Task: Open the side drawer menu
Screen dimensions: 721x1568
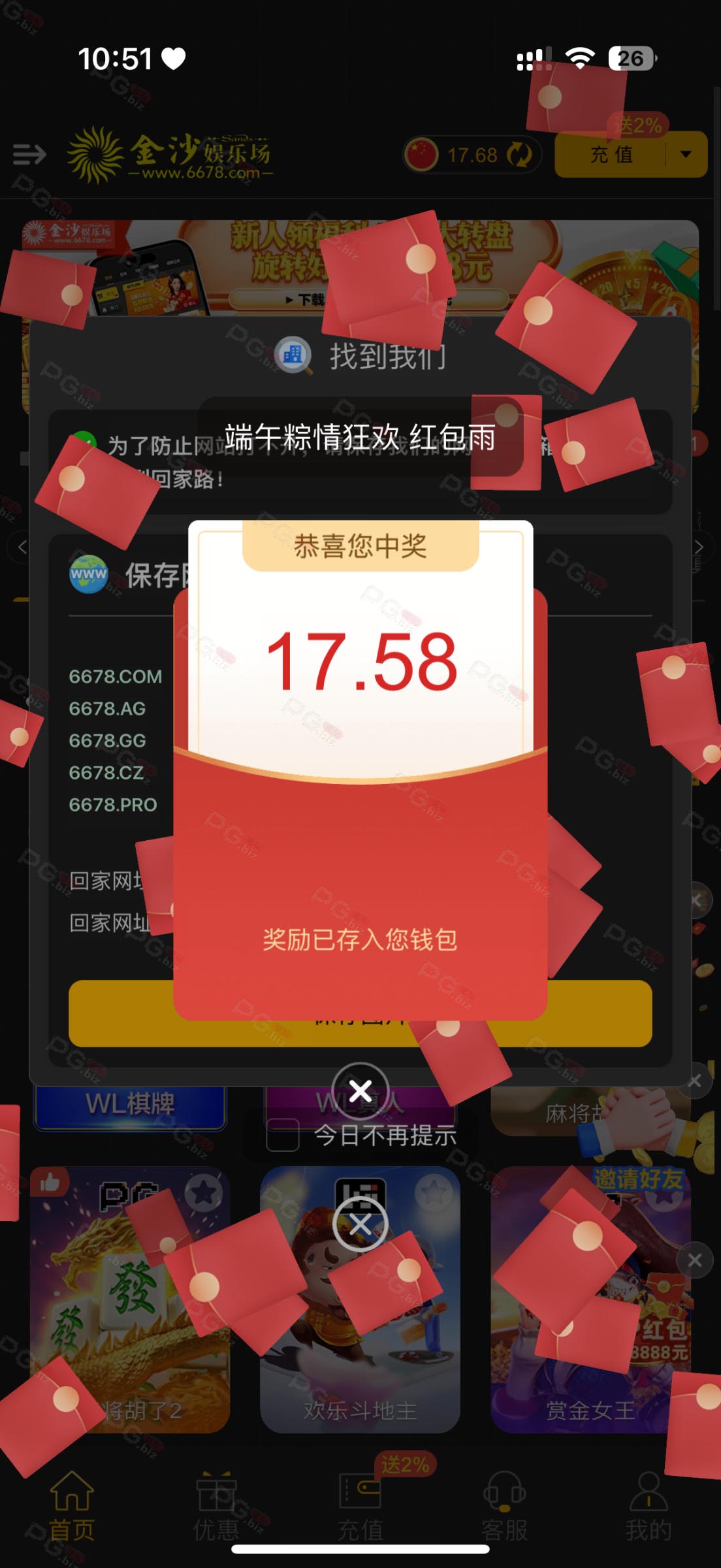Action: pos(29,155)
